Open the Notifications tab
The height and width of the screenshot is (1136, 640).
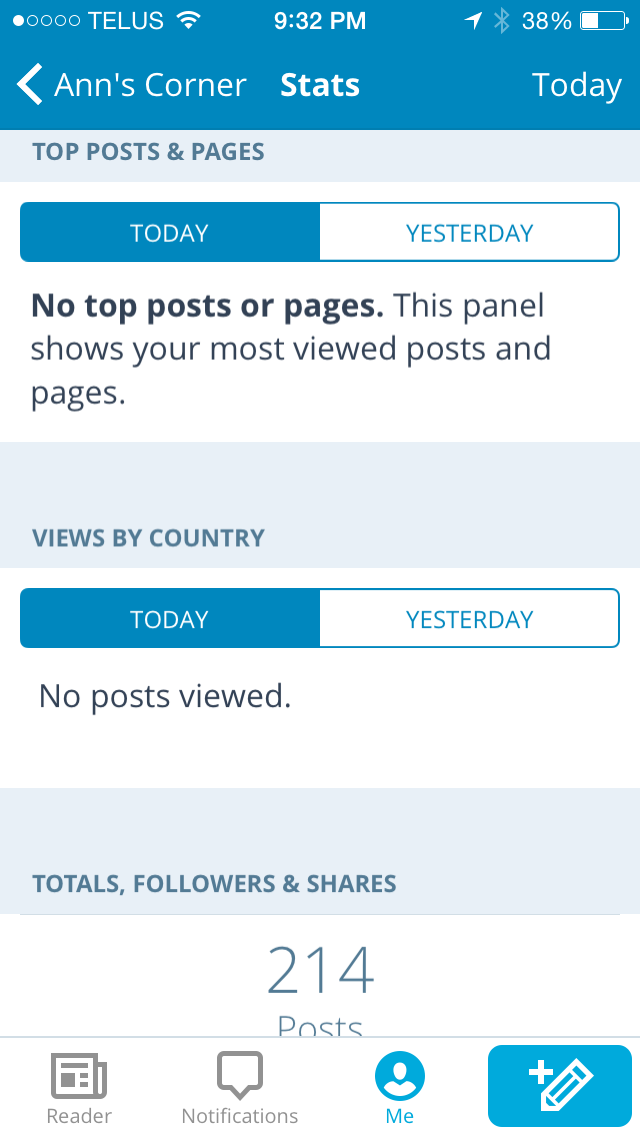[x=240, y=1088]
